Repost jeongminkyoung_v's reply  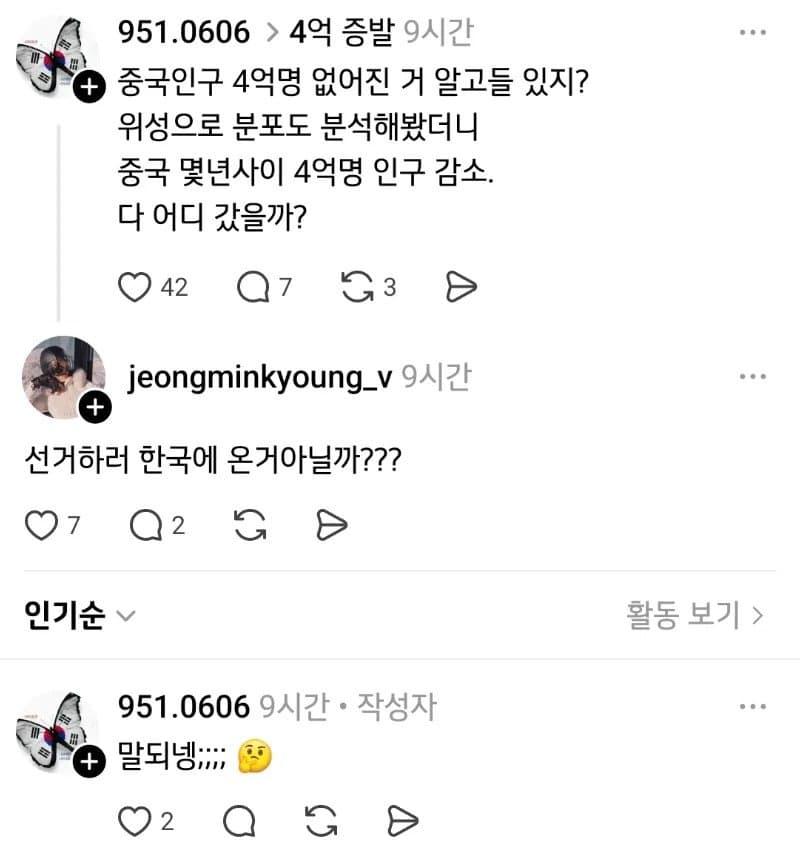tap(253, 524)
